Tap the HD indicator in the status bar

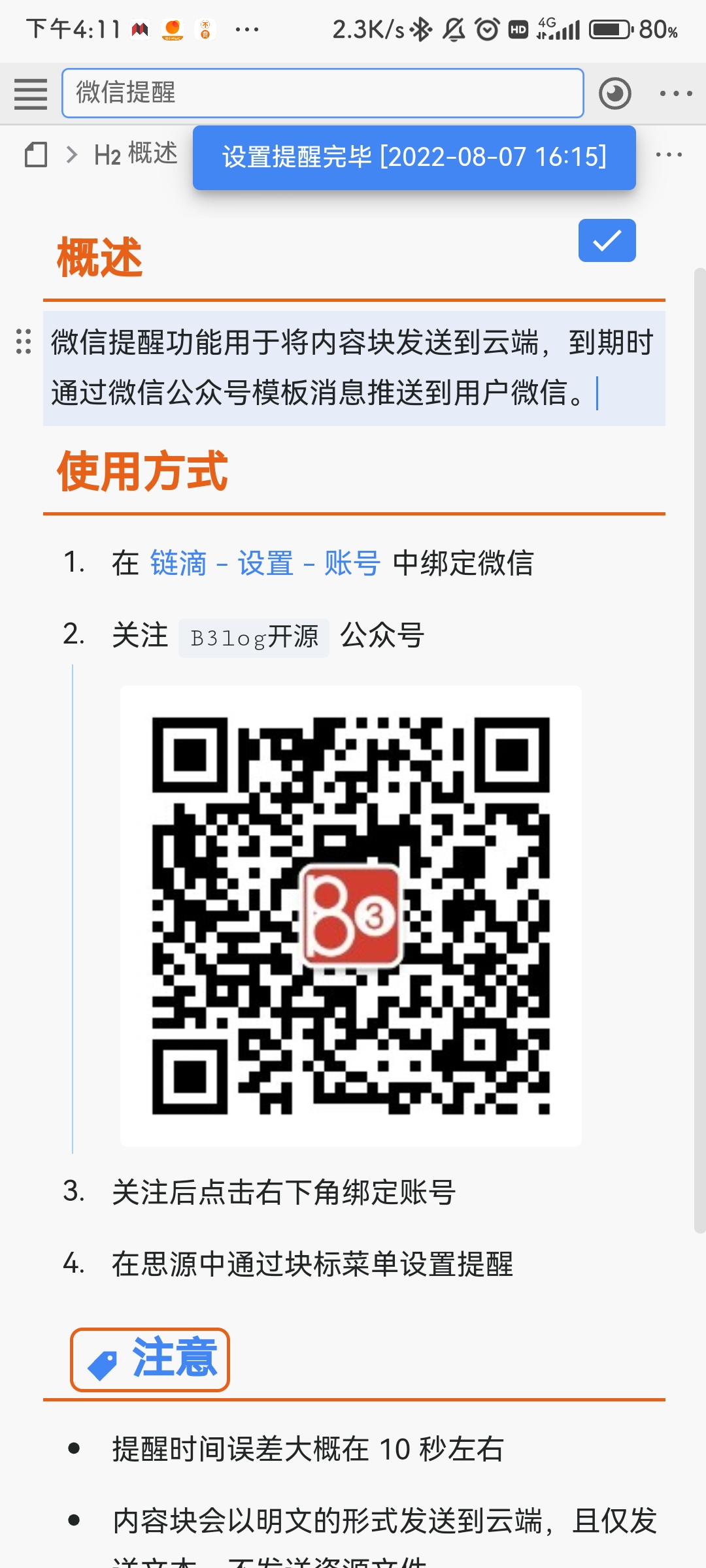[x=518, y=29]
